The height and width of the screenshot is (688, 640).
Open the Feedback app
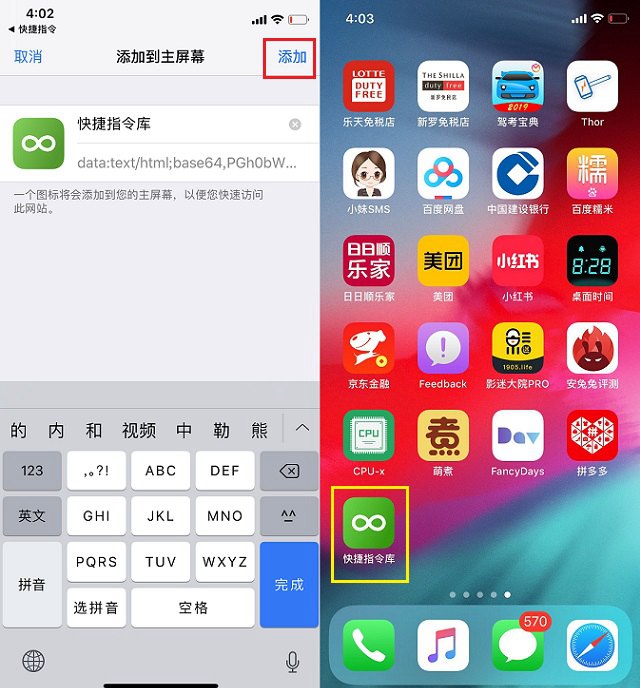pos(443,349)
